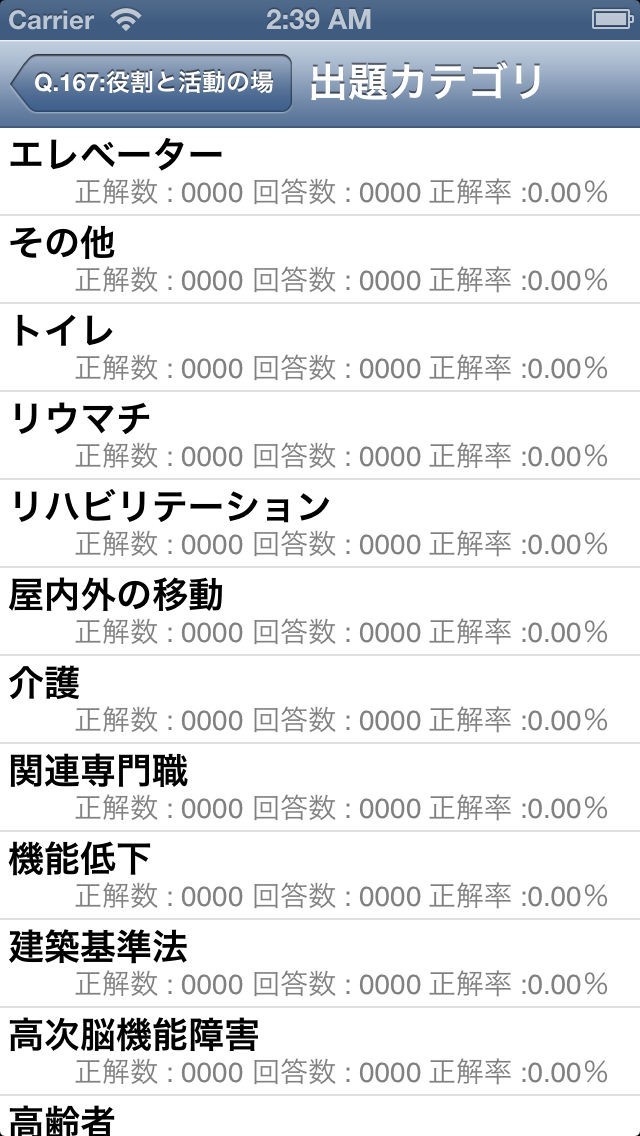640x1136 pixels.
Task: Open the 介護 category
Action: tap(320, 700)
